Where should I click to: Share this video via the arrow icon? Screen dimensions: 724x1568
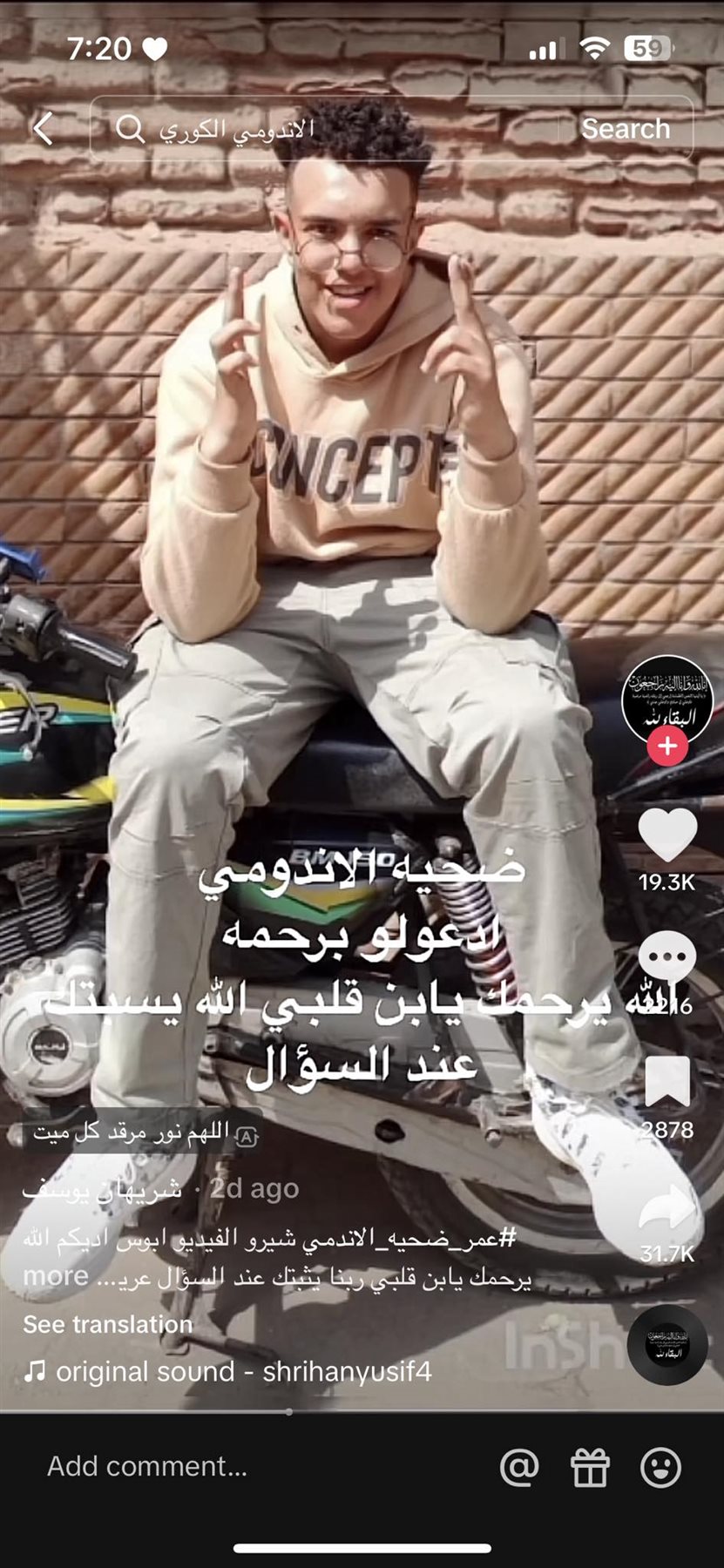click(667, 1211)
